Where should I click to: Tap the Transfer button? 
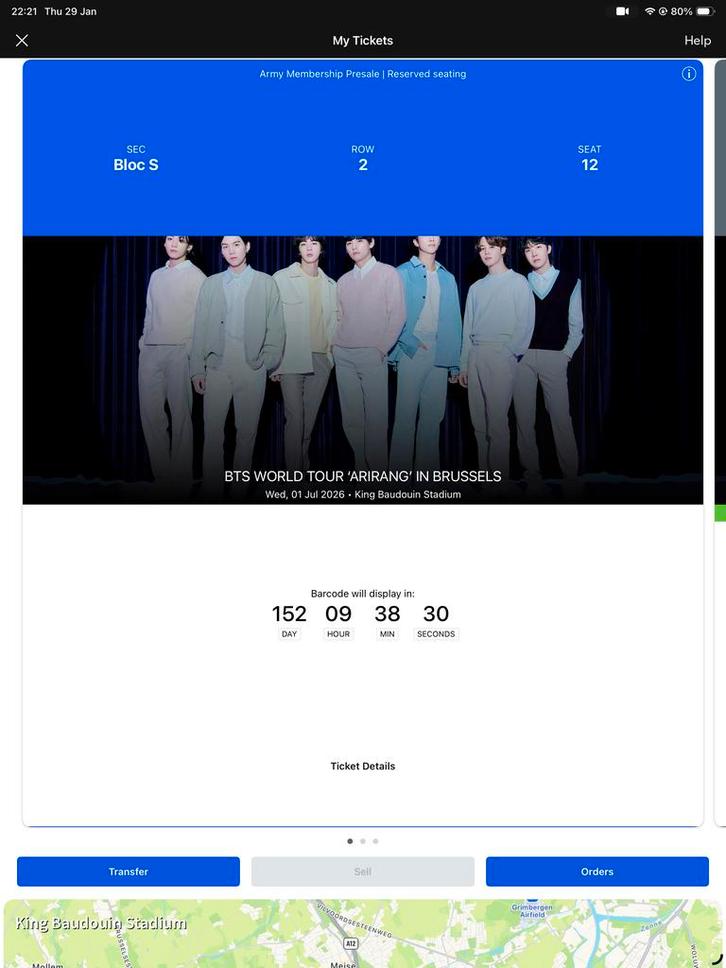pyautogui.click(x=129, y=871)
